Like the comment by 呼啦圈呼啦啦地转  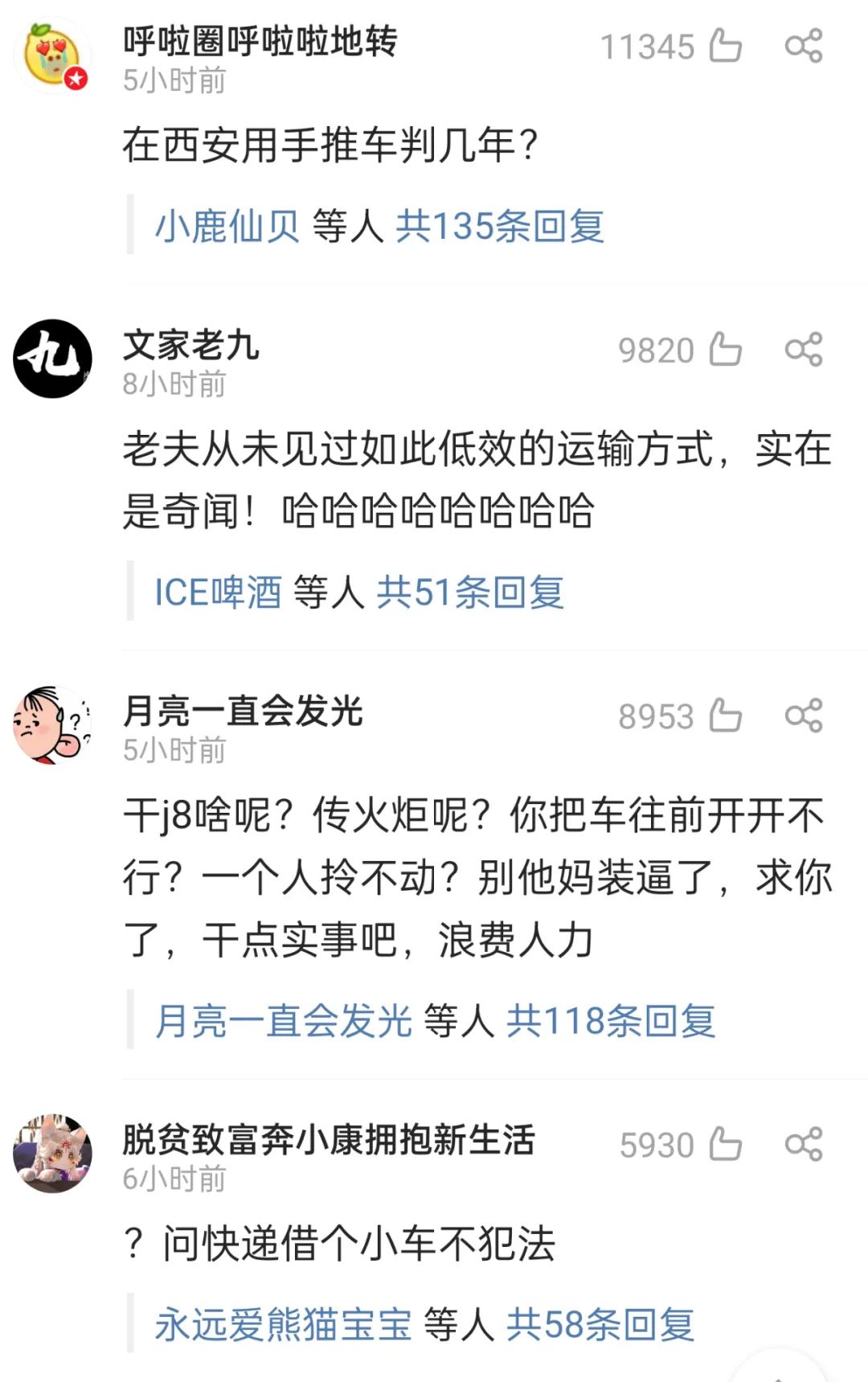(x=725, y=46)
